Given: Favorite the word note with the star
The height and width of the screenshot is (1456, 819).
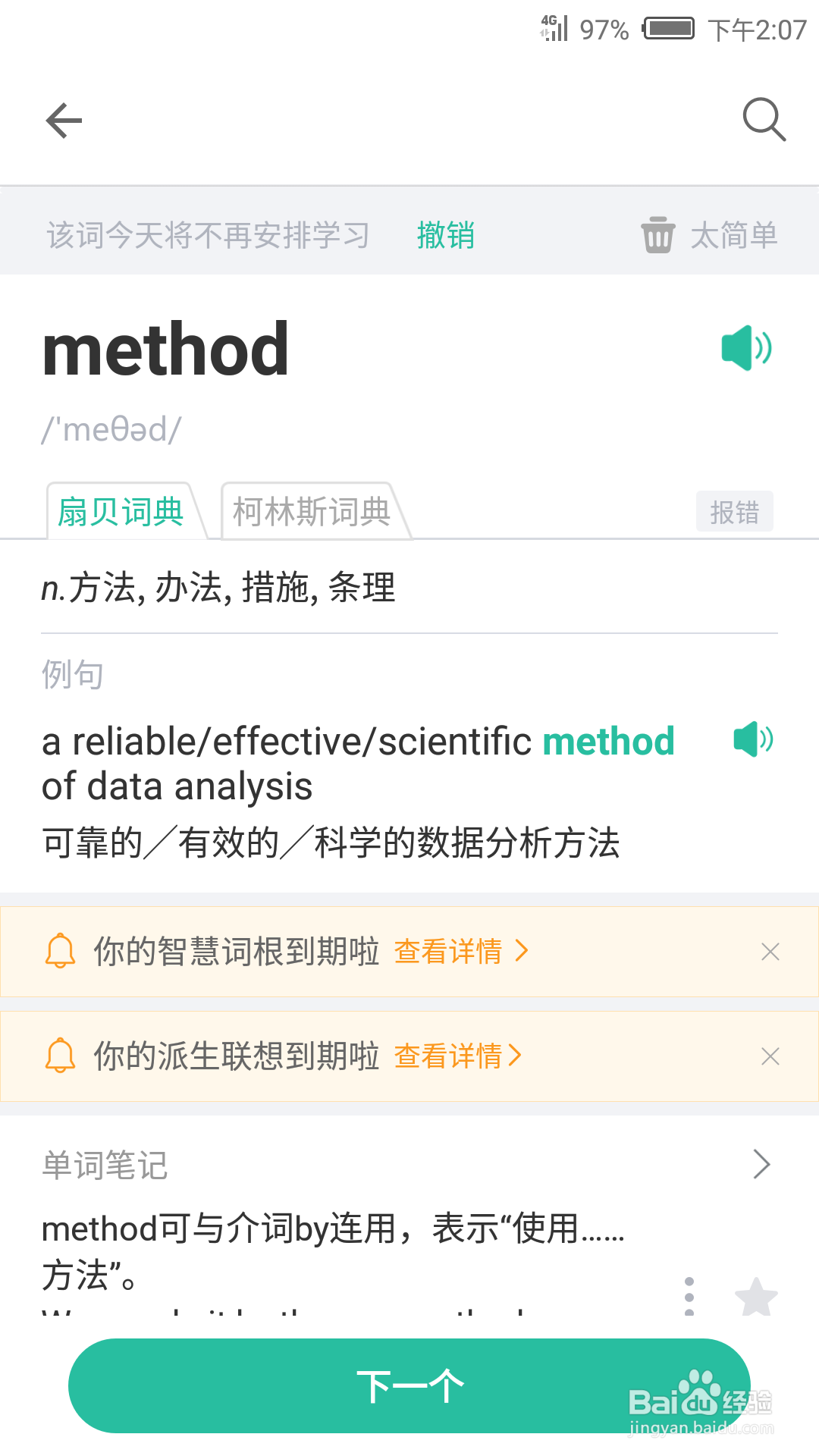Looking at the screenshot, I should pyautogui.click(x=756, y=1297).
